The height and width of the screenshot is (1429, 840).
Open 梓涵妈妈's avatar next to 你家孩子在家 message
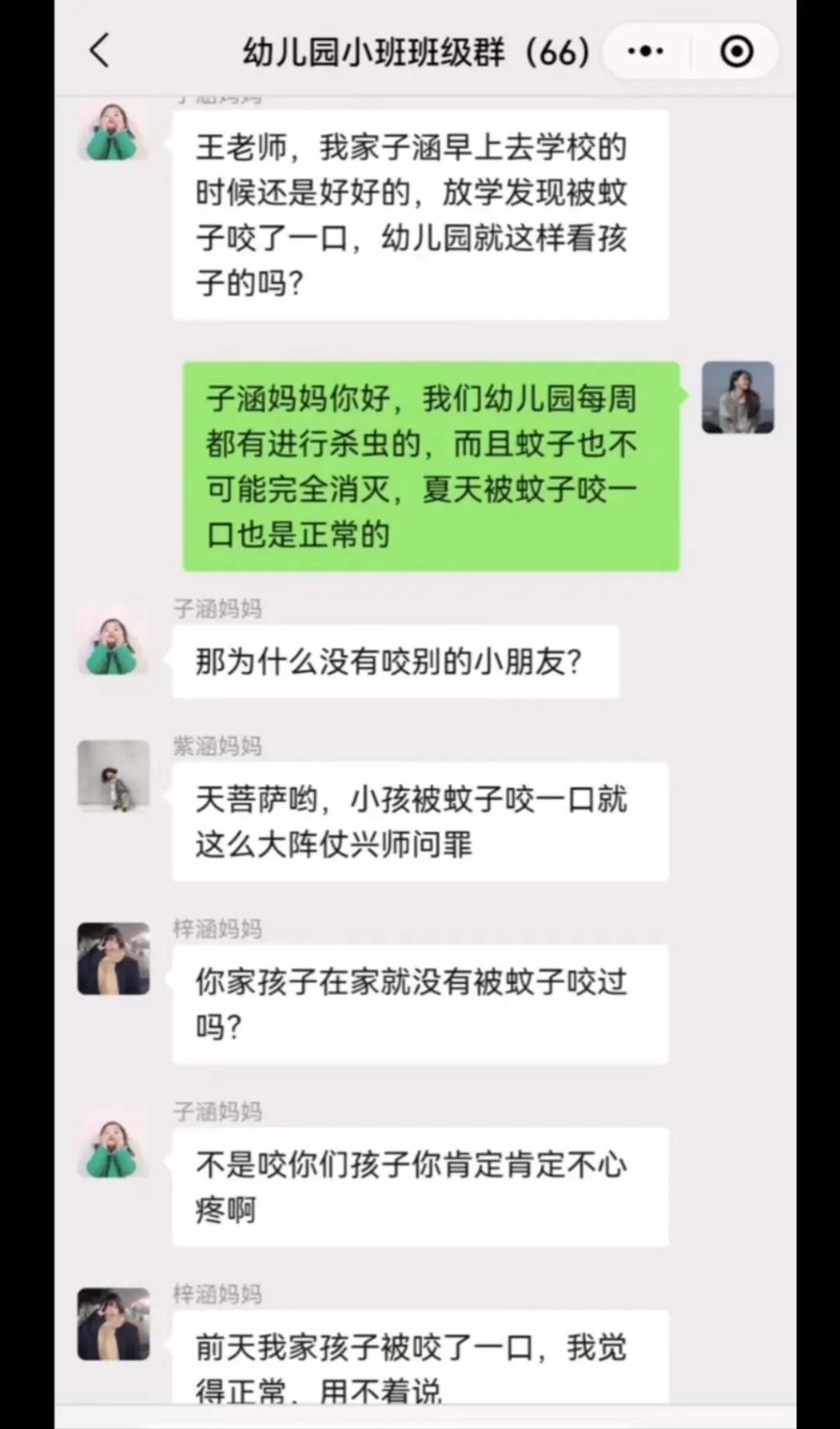point(113,959)
